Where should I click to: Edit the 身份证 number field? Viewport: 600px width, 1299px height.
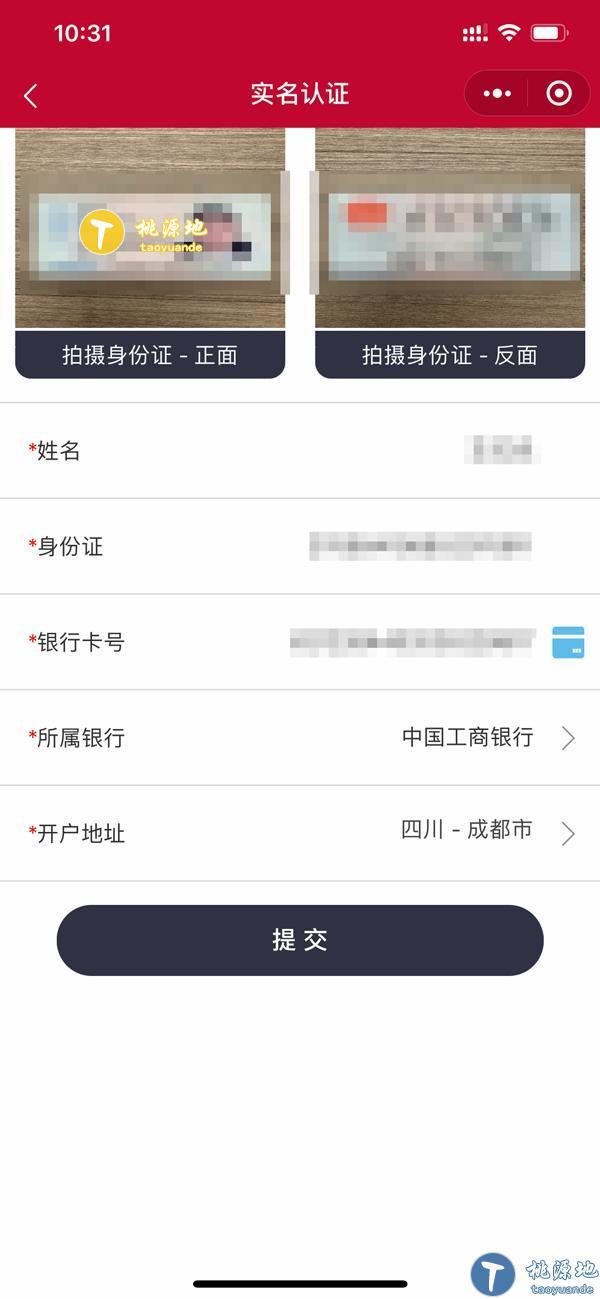300,546
